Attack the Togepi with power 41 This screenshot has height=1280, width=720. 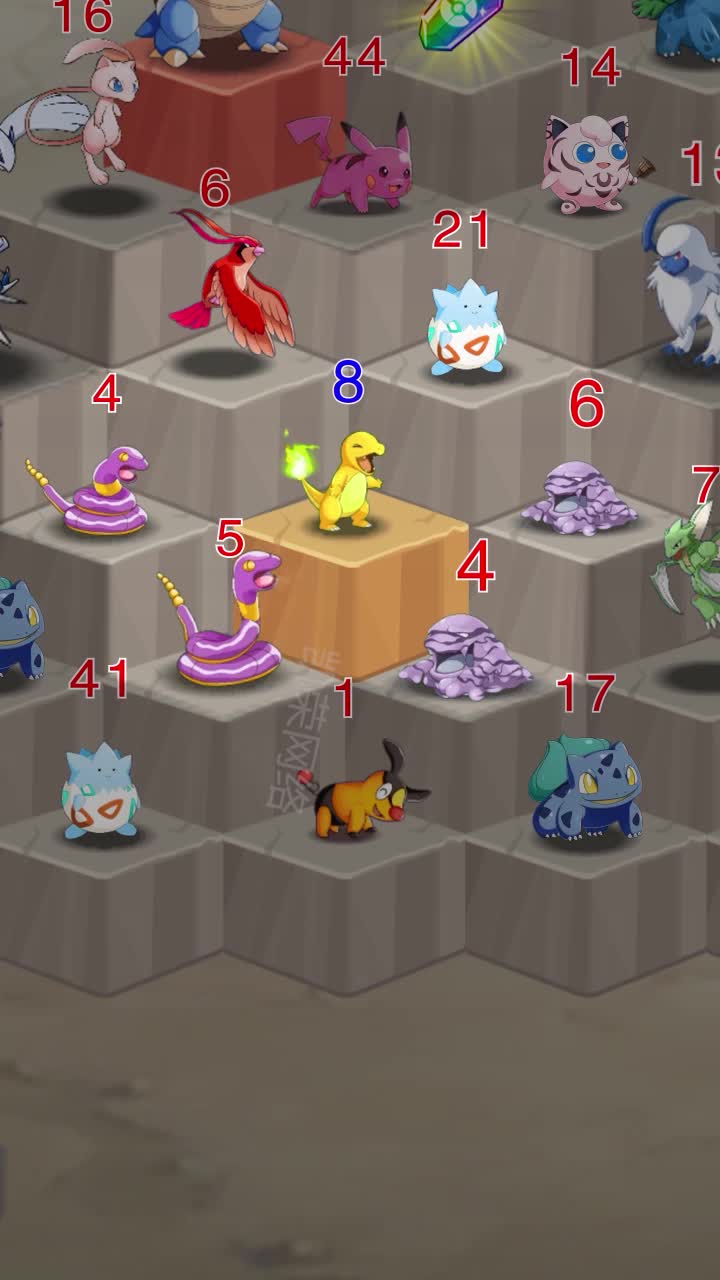click(x=100, y=792)
